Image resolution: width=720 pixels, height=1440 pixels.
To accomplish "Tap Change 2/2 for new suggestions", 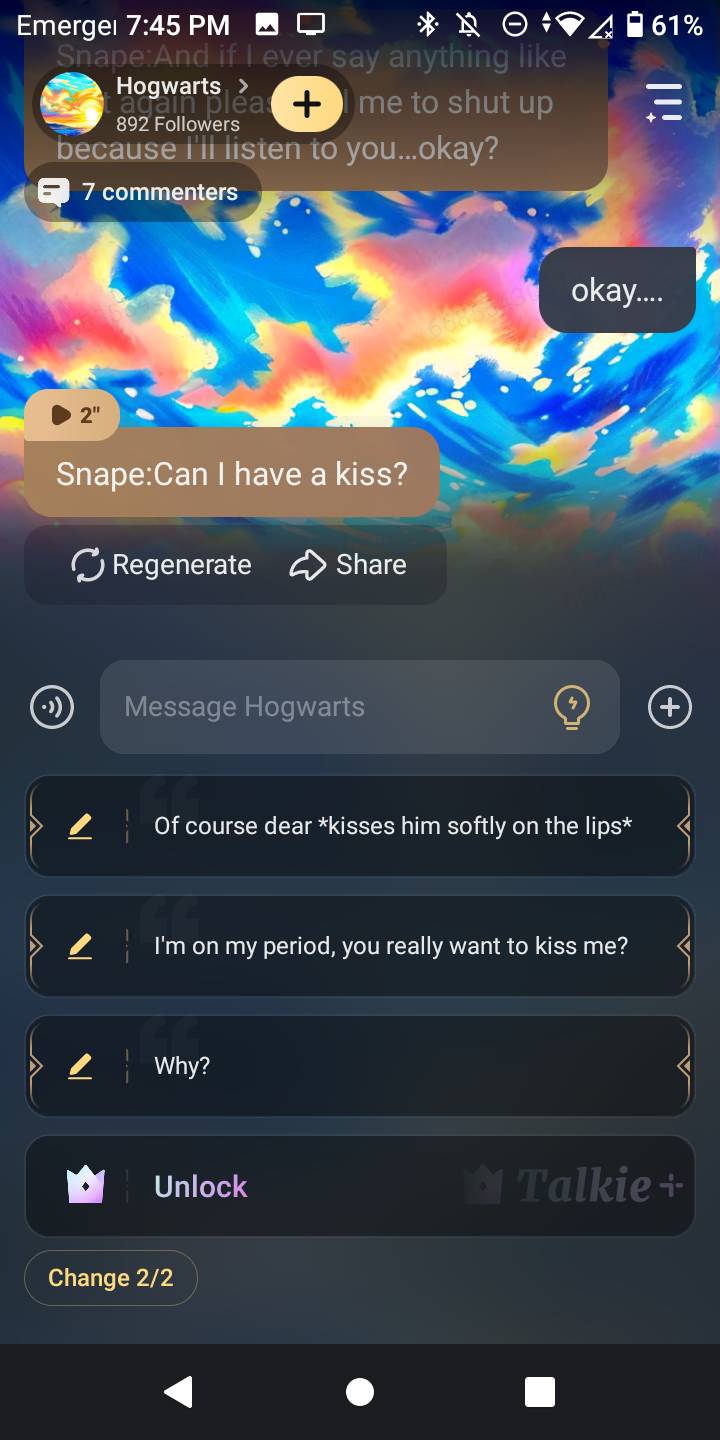I will coord(111,1278).
